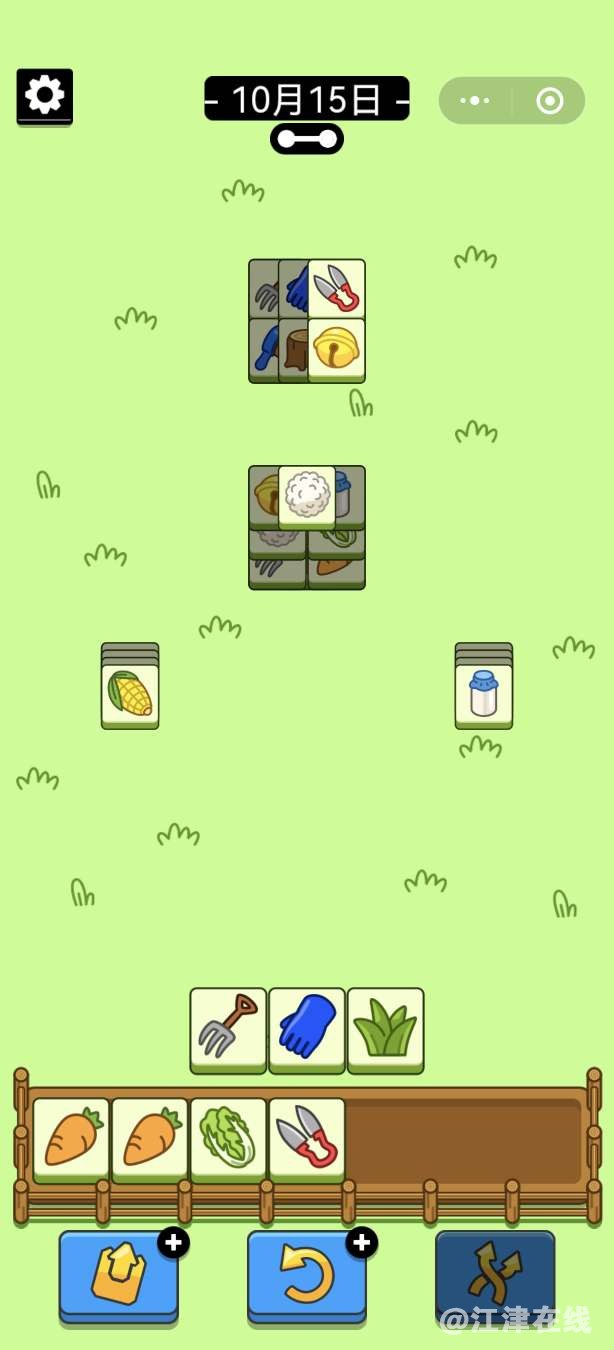614x1350 pixels.
Task: Pick the golden bell tile
Action: tap(336, 348)
